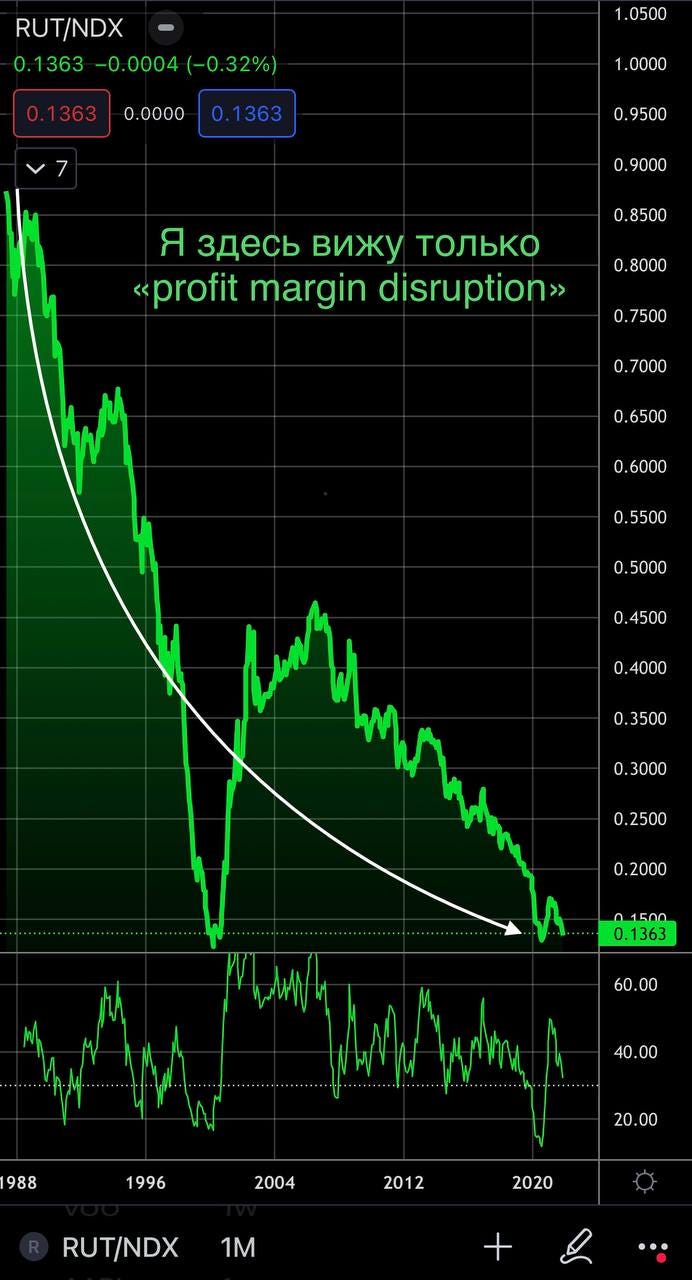692x1280 pixels.
Task: Open the drawing tools pencil
Action: tap(577, 1246)
